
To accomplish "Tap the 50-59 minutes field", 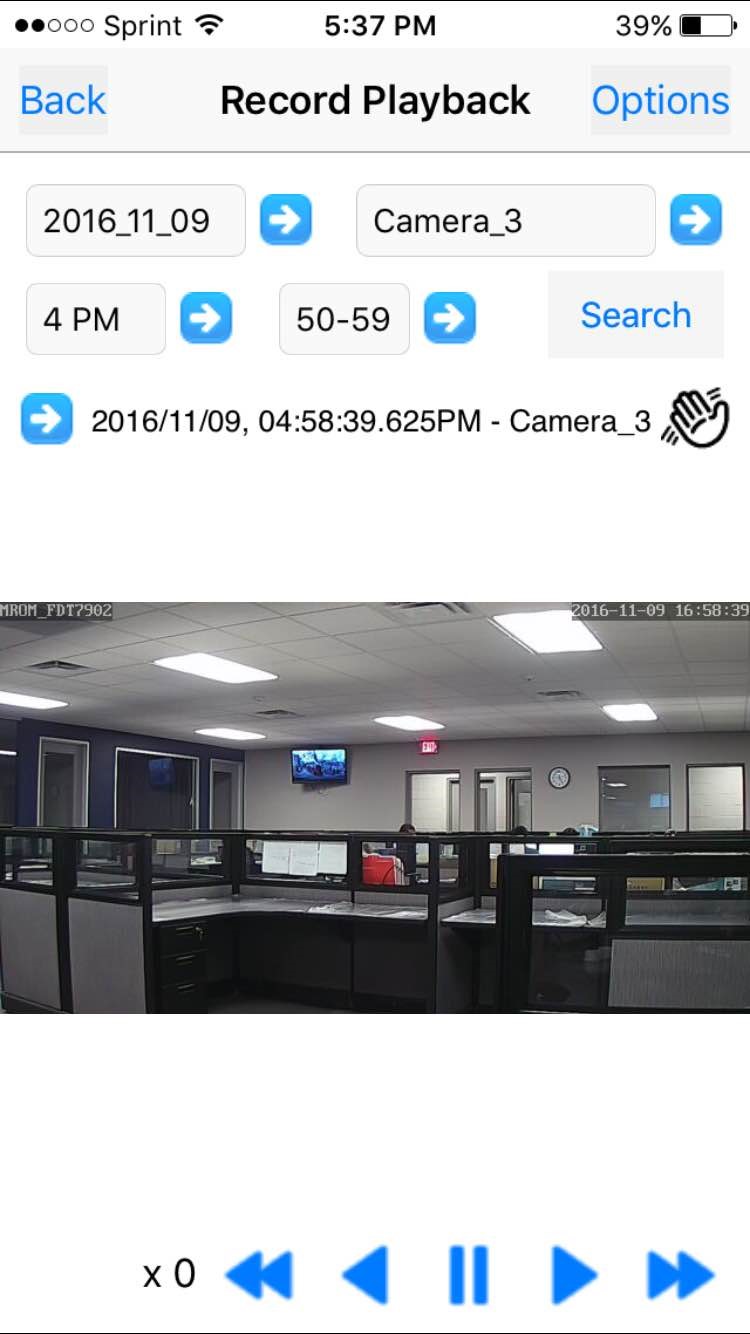I will pyautogui.click(x=343, y=319).
